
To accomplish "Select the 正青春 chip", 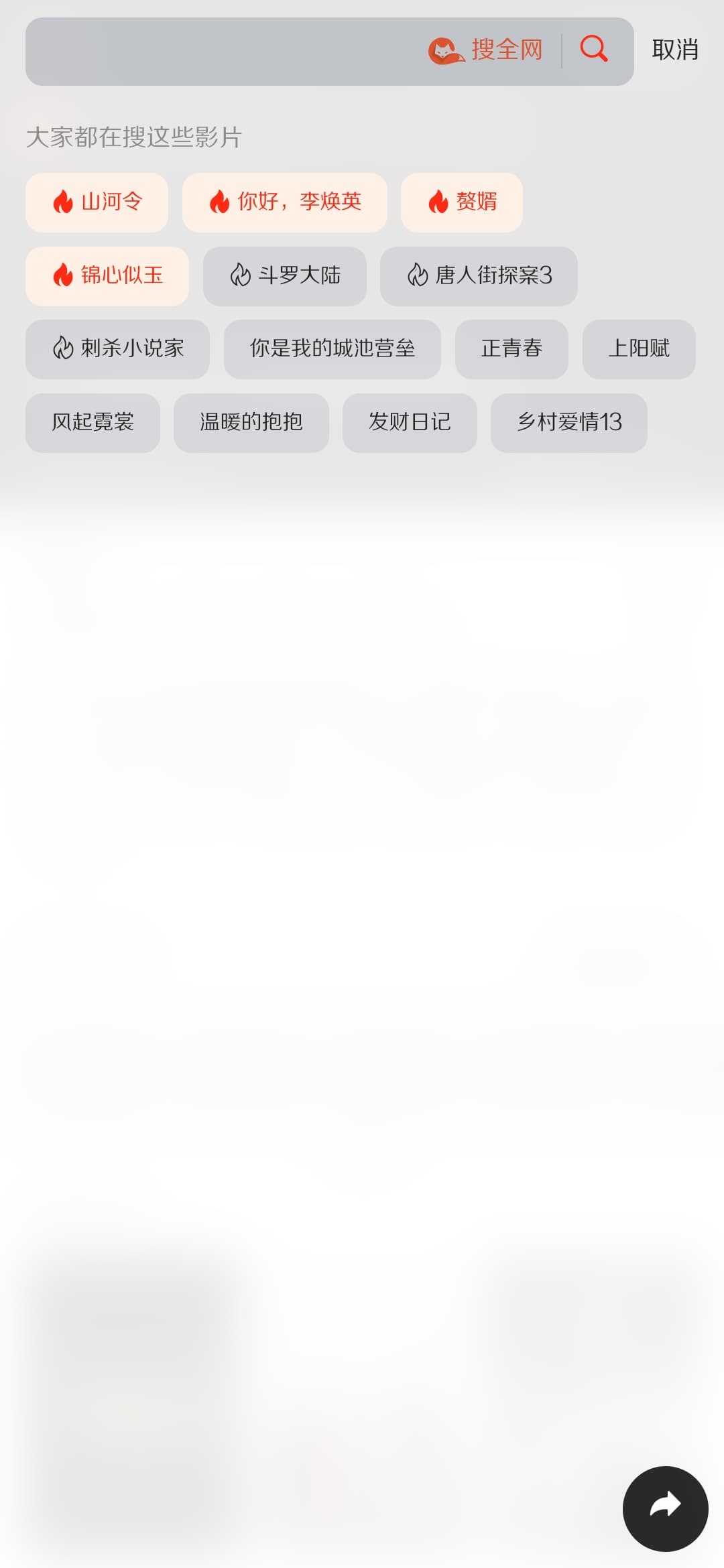I will pyautogui.click(x=511, y=349).
